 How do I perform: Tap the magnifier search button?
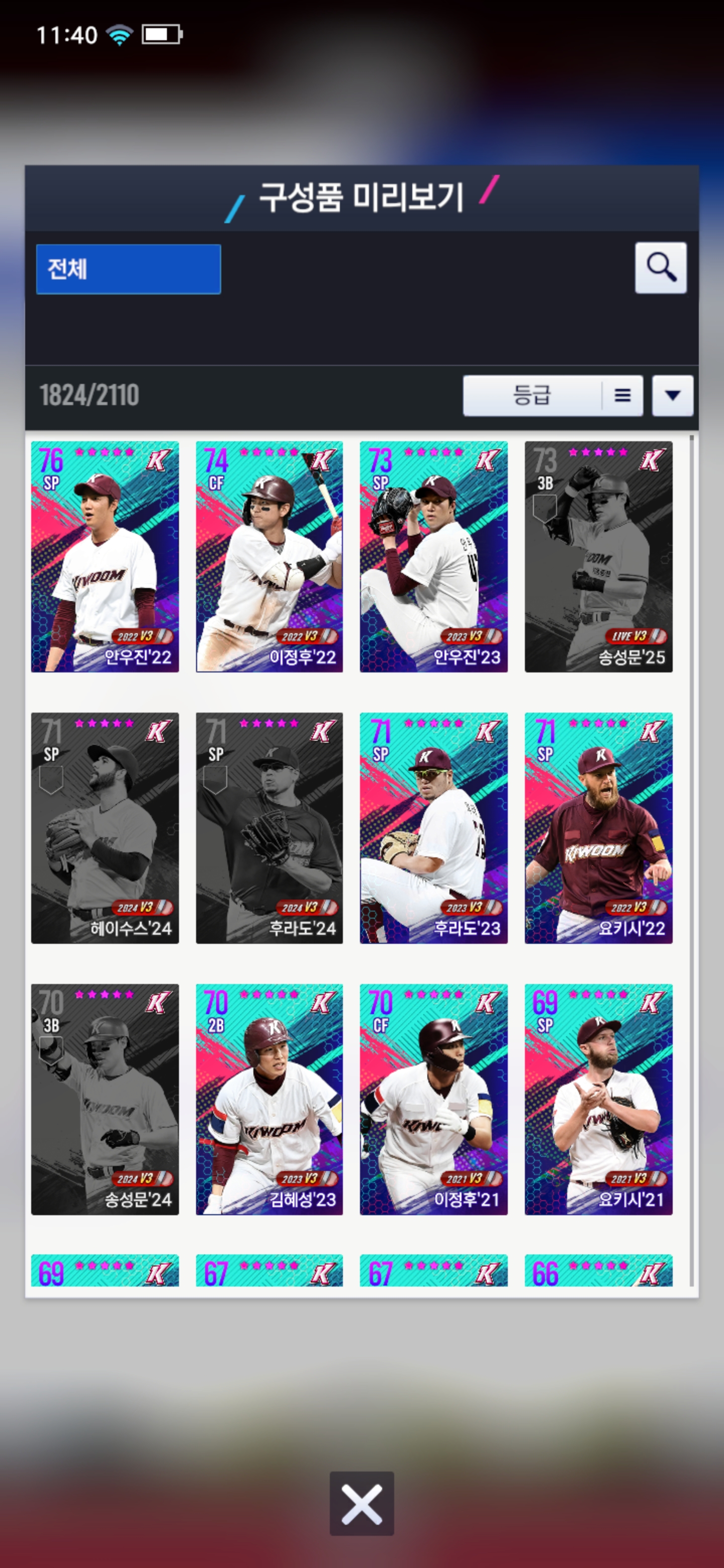coord(661,268)
